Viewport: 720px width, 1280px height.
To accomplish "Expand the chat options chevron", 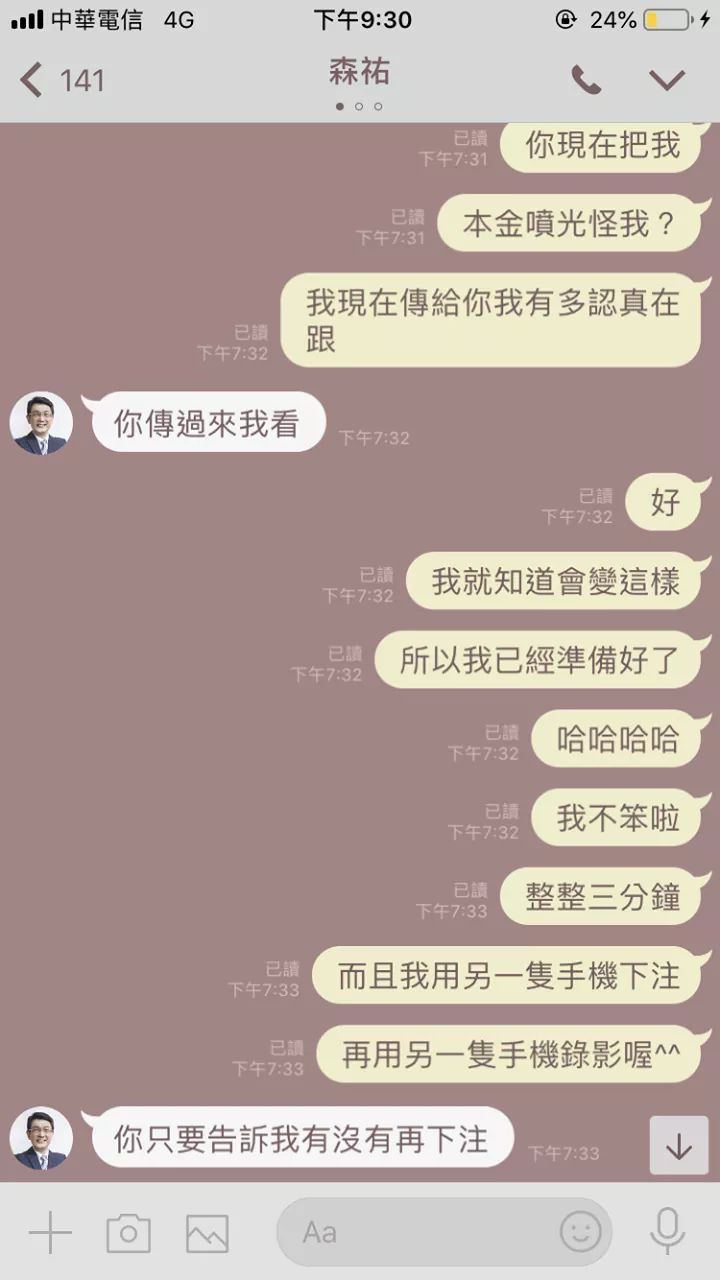I will pos(667,80).
